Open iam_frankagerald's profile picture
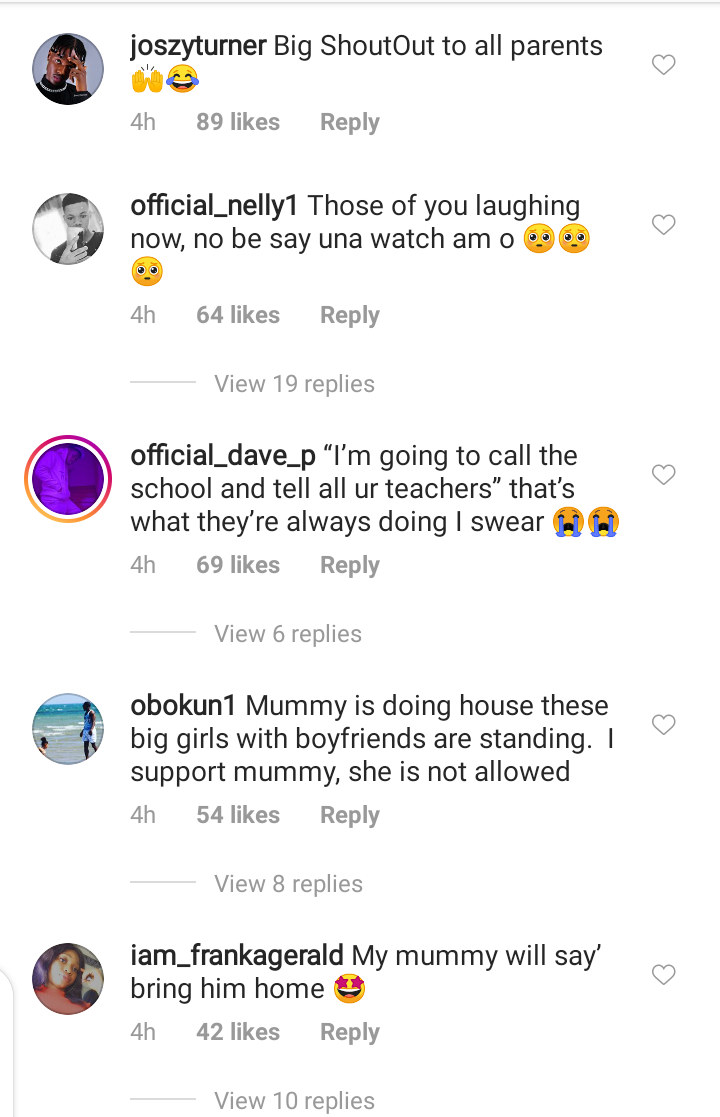Screen dimensions: 720x1117 68,978
